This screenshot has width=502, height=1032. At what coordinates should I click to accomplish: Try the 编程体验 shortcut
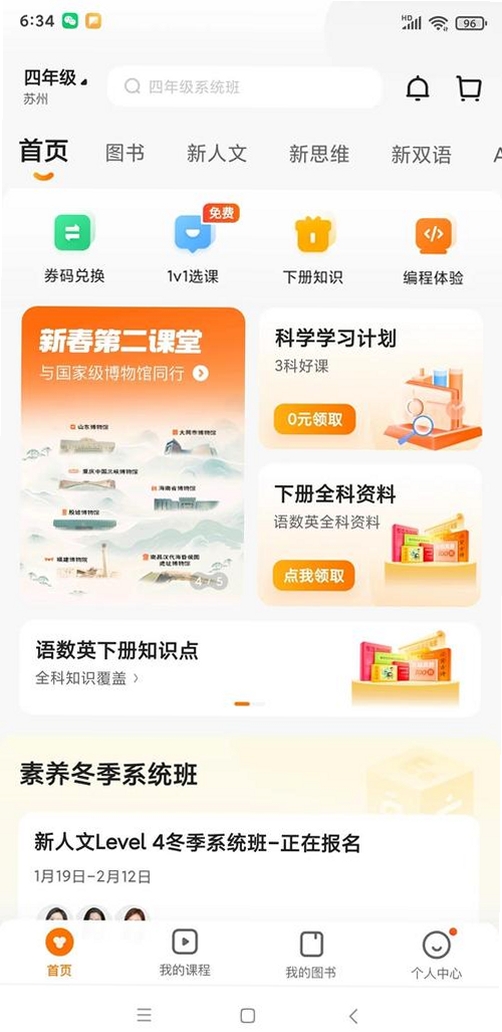[x=433, y=249]
